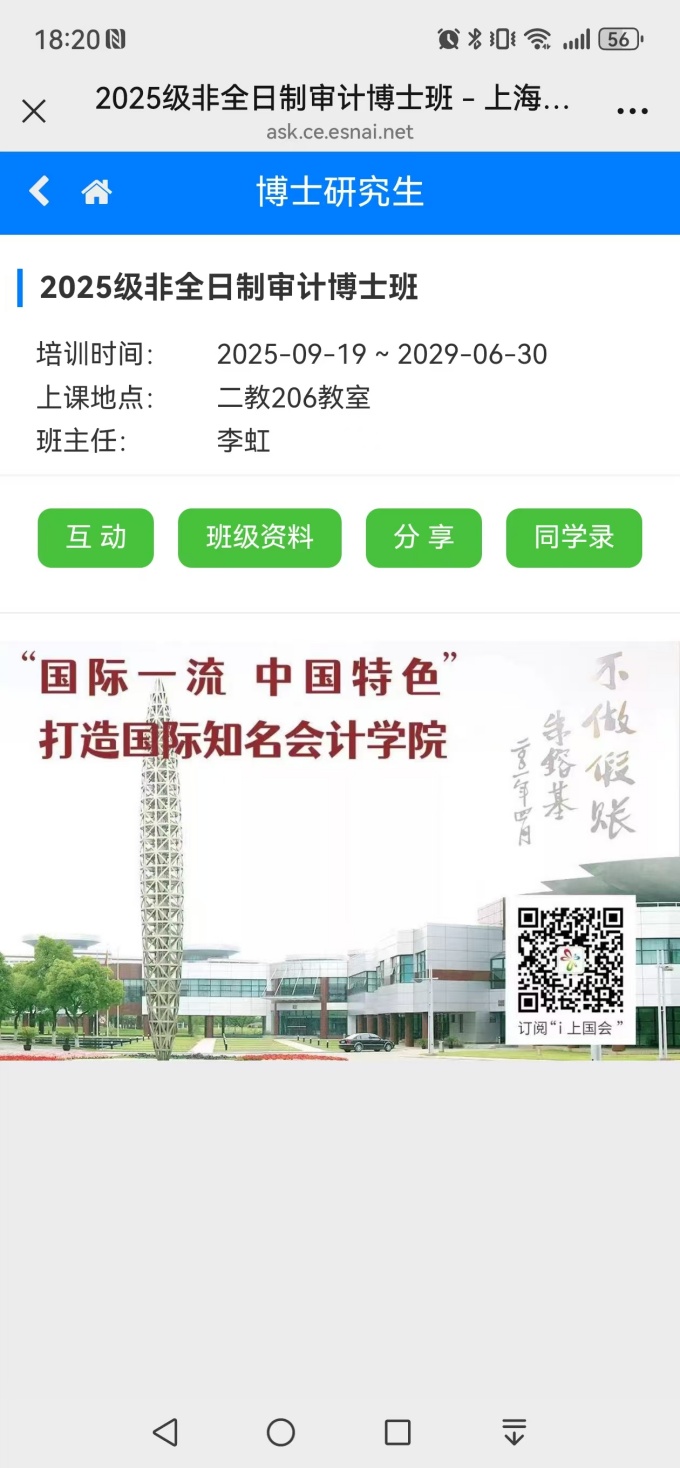Open the home icon in header
Viewport: 680px width, 1468px height.
[96, 192]
